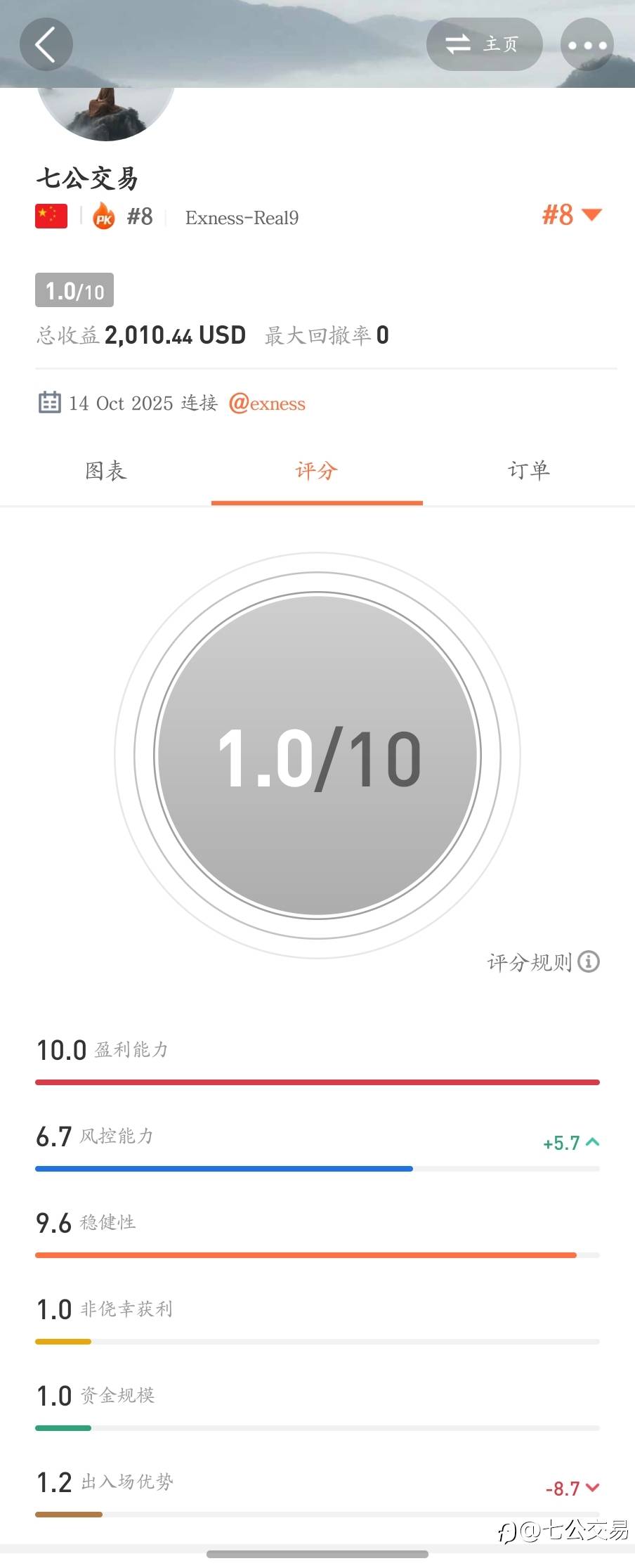Open the more options ellipsis menu

pos(587,44)
